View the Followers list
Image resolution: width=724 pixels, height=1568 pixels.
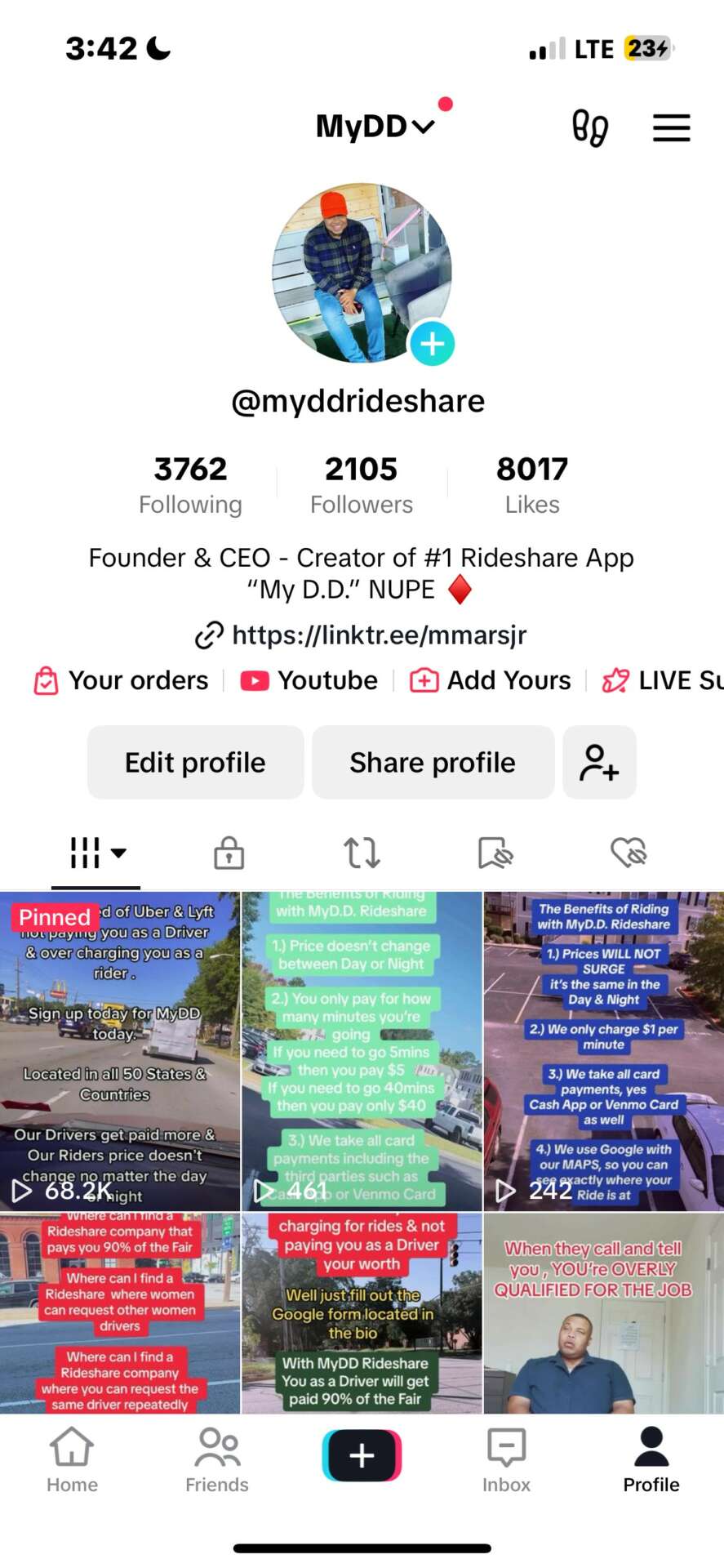[361, 484]
